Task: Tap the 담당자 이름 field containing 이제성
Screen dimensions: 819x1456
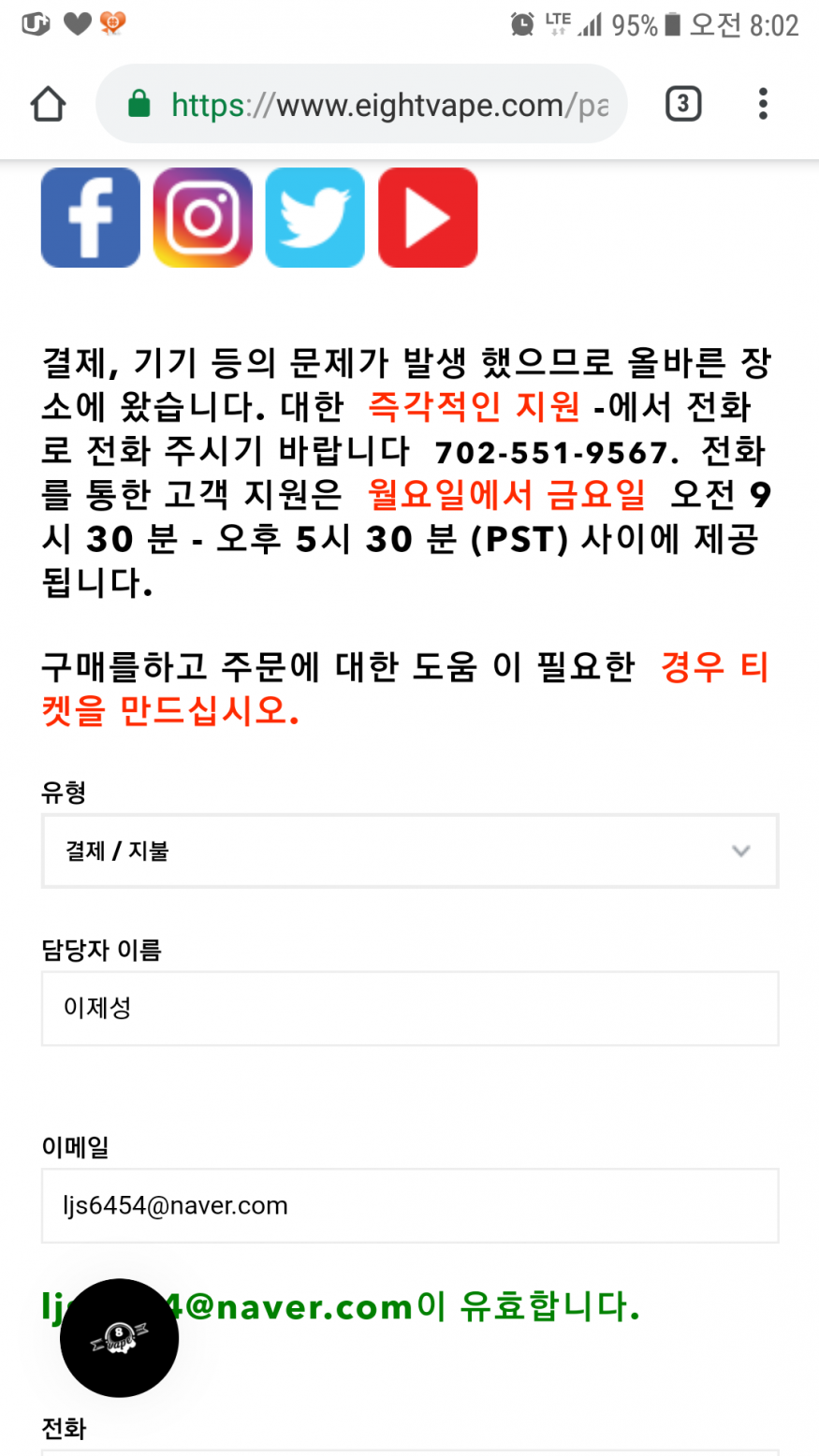Action: click(x=410, y=1008)
